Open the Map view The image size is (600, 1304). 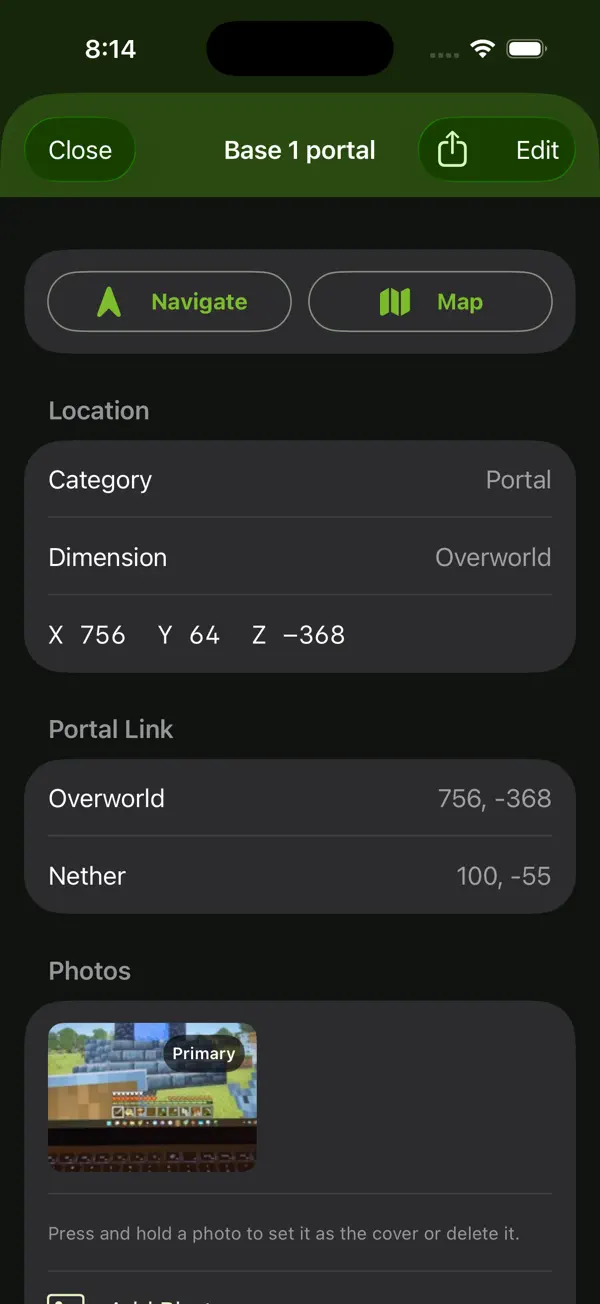(x=430, y=302)
